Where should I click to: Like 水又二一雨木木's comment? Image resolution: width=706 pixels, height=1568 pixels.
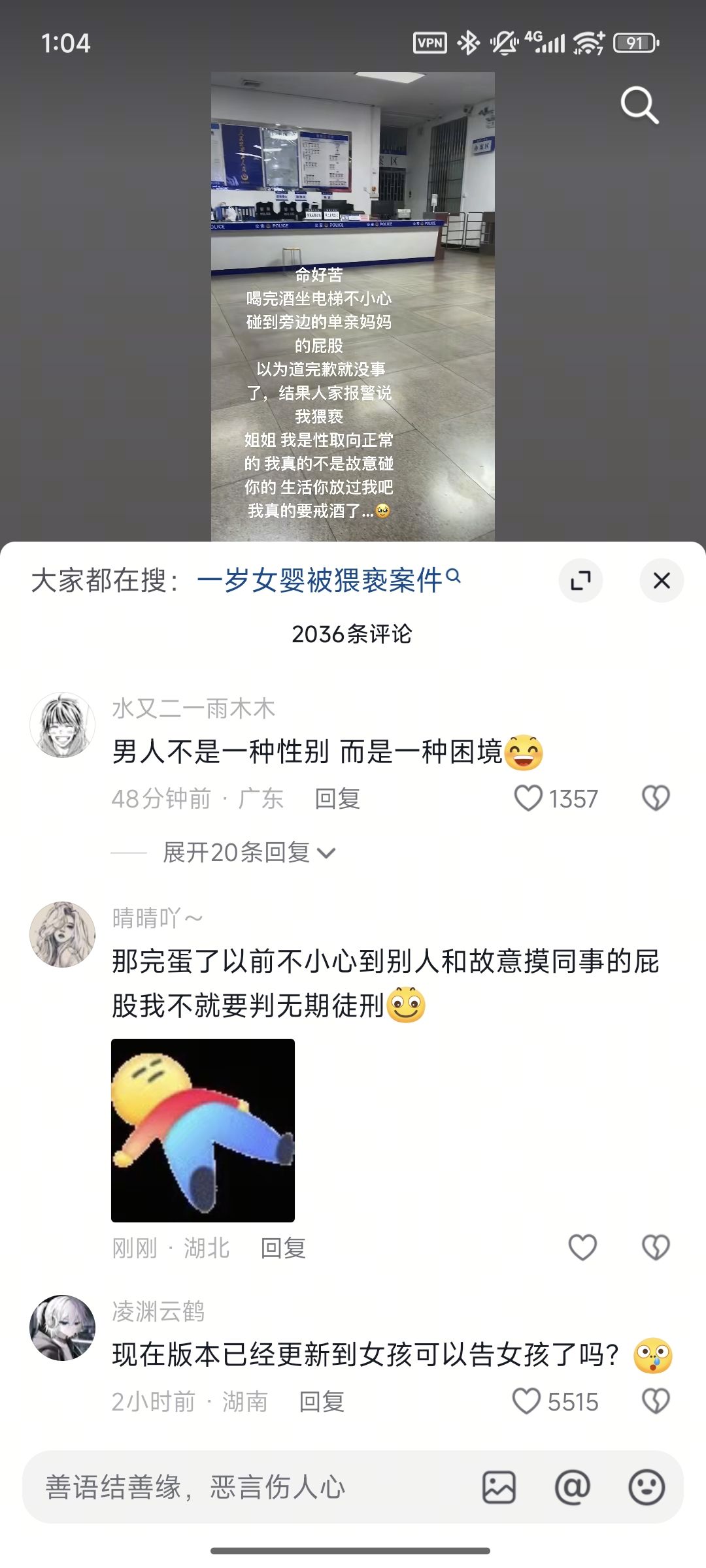tap(528, 798)
